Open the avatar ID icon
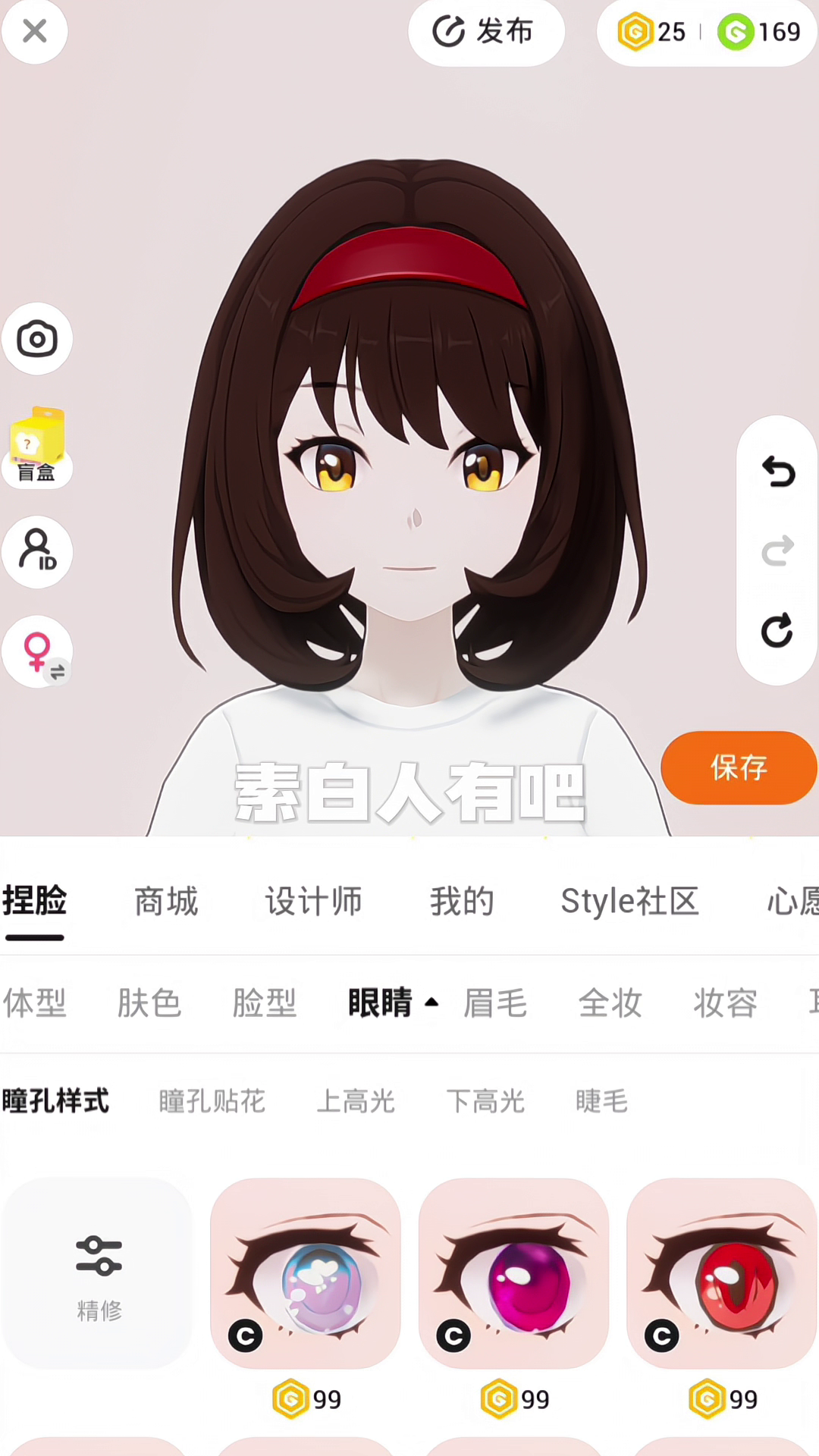Screen dimensions: 819x1456 [37, 551]
